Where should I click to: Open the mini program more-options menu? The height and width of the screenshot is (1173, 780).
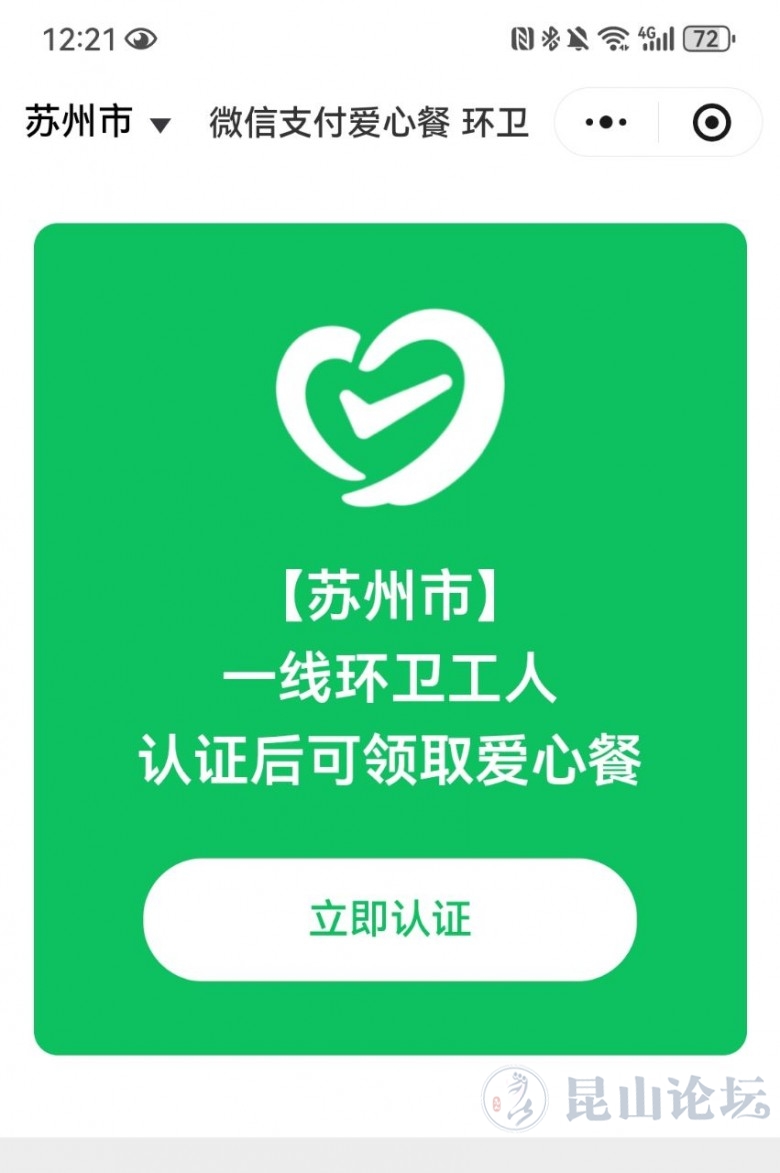606,123
